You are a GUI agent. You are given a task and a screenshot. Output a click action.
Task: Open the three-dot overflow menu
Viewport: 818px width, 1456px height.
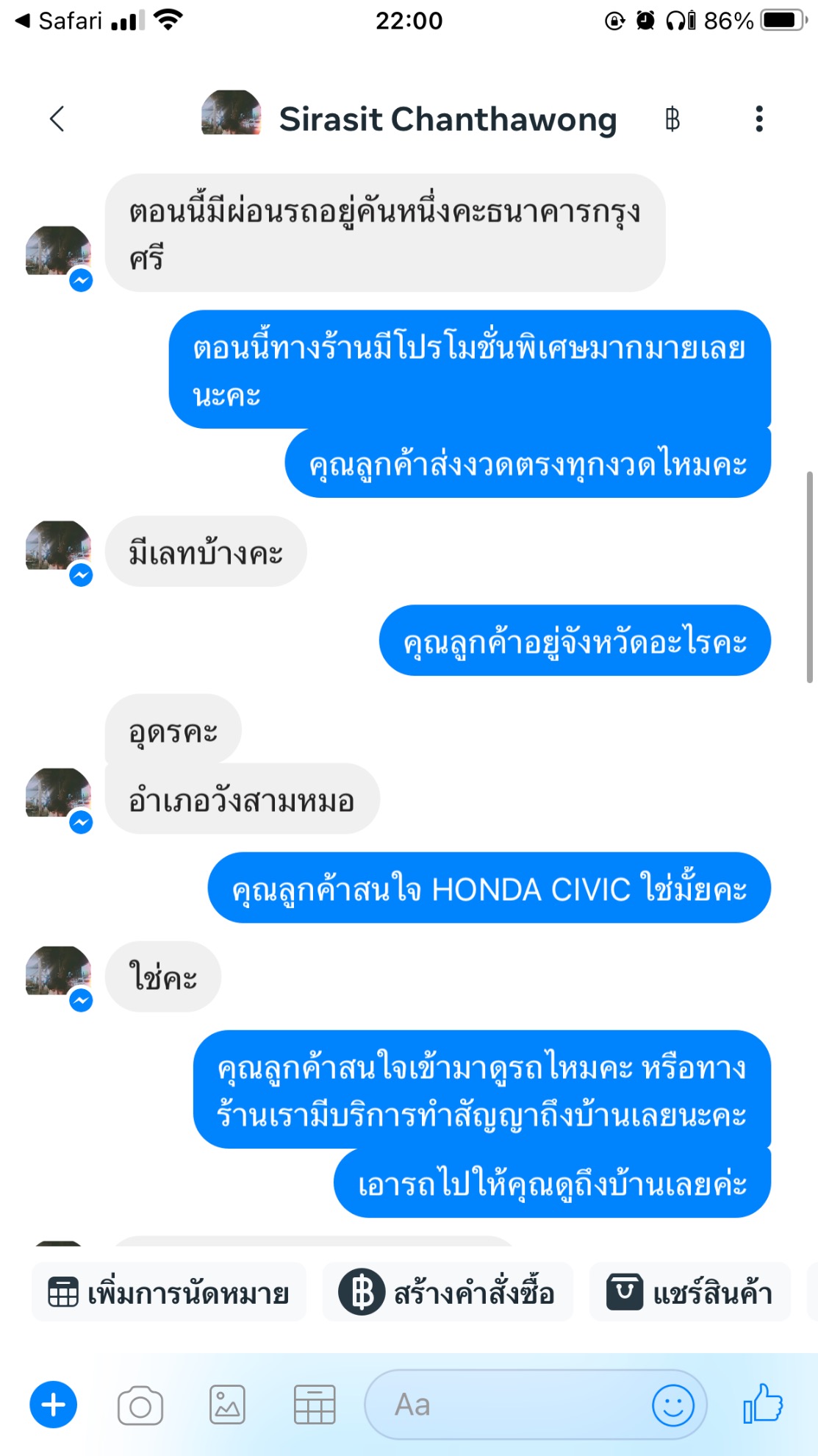point(759,118)
